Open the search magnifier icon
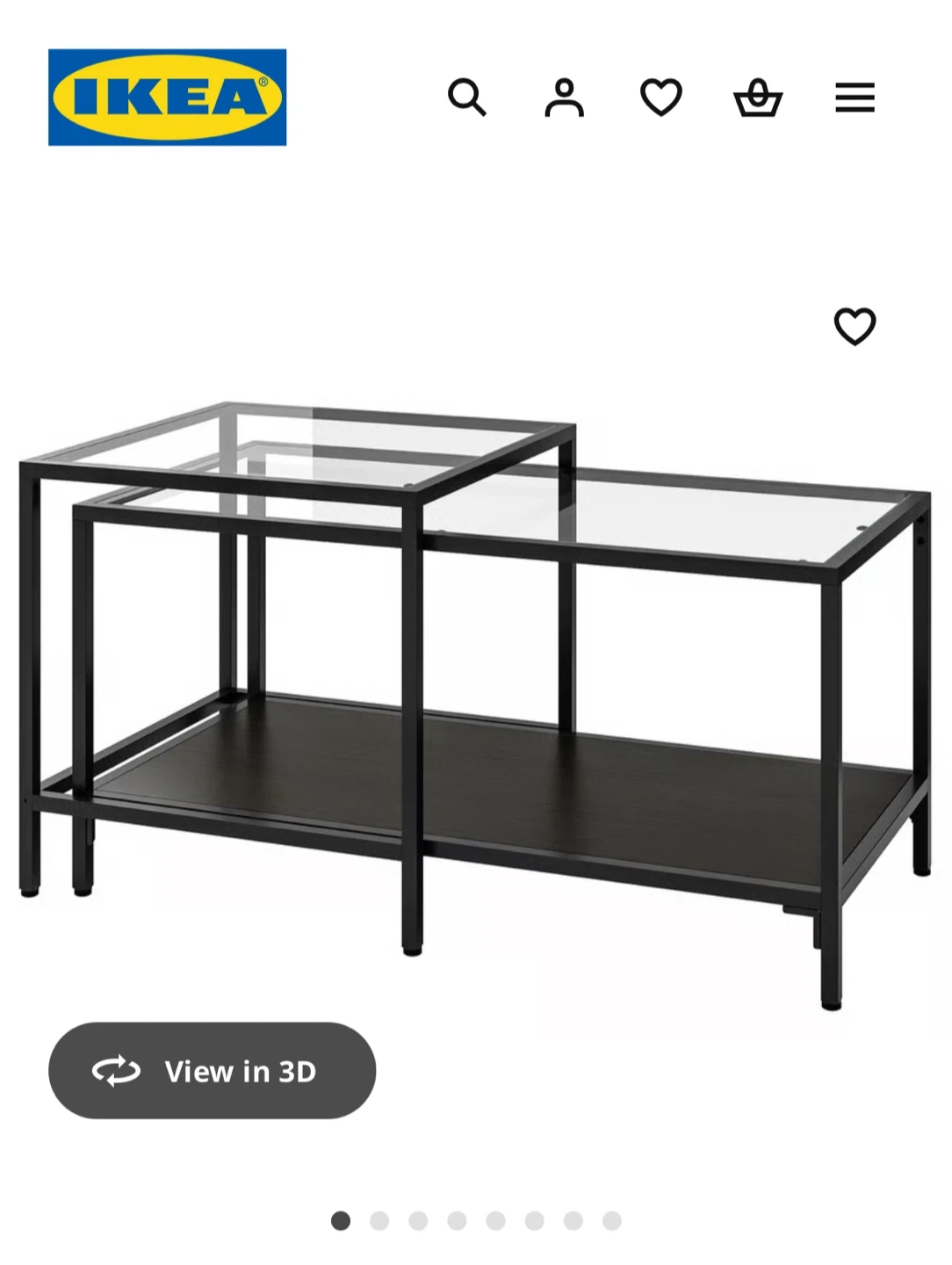The height and width of the screenshot is (1265, 952). coord(466,97)
